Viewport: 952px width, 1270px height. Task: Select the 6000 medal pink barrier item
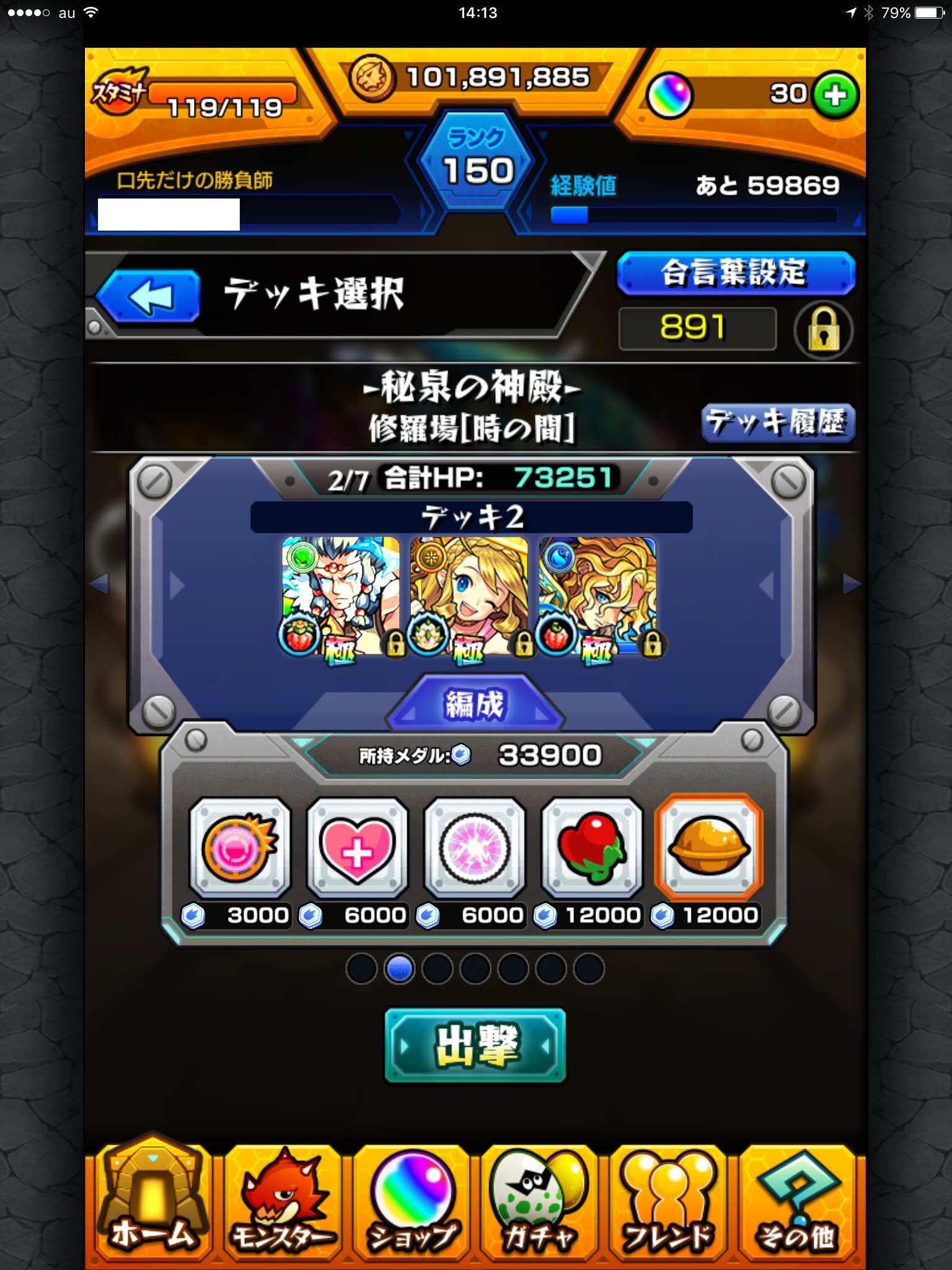coord(475,848)
